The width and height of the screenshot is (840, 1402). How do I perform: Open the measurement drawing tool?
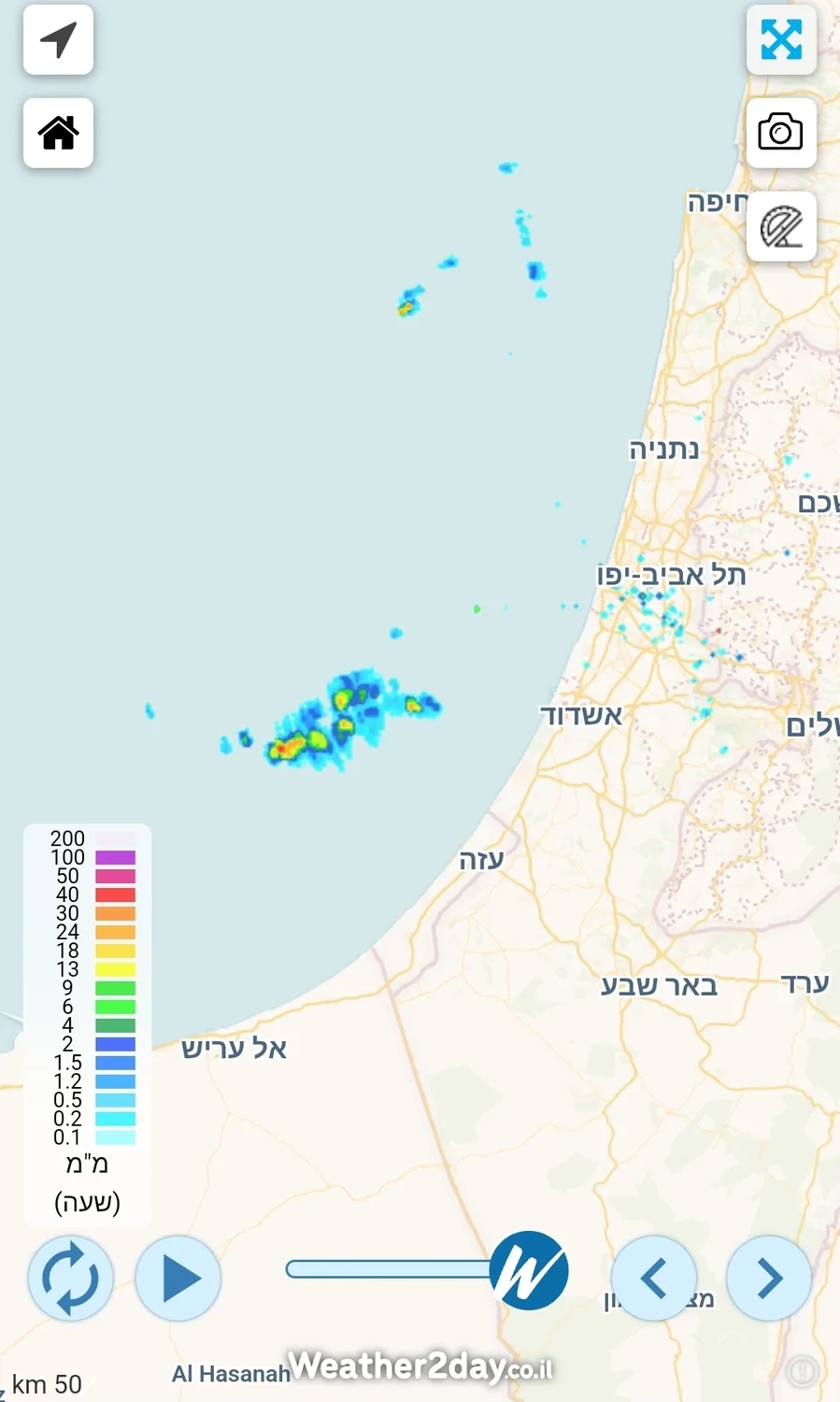pos(781,227)
